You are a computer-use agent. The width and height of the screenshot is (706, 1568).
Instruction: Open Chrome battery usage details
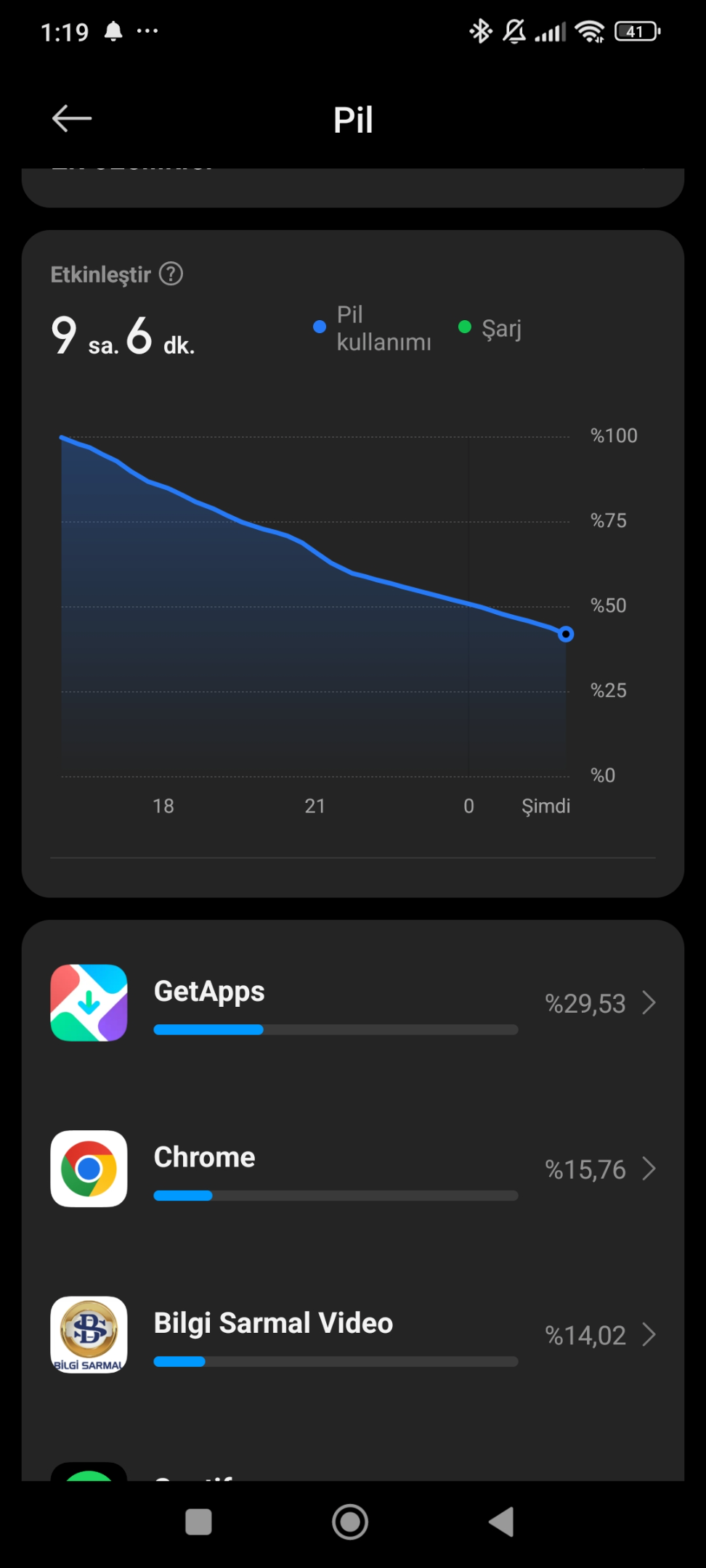point(353,1169)
